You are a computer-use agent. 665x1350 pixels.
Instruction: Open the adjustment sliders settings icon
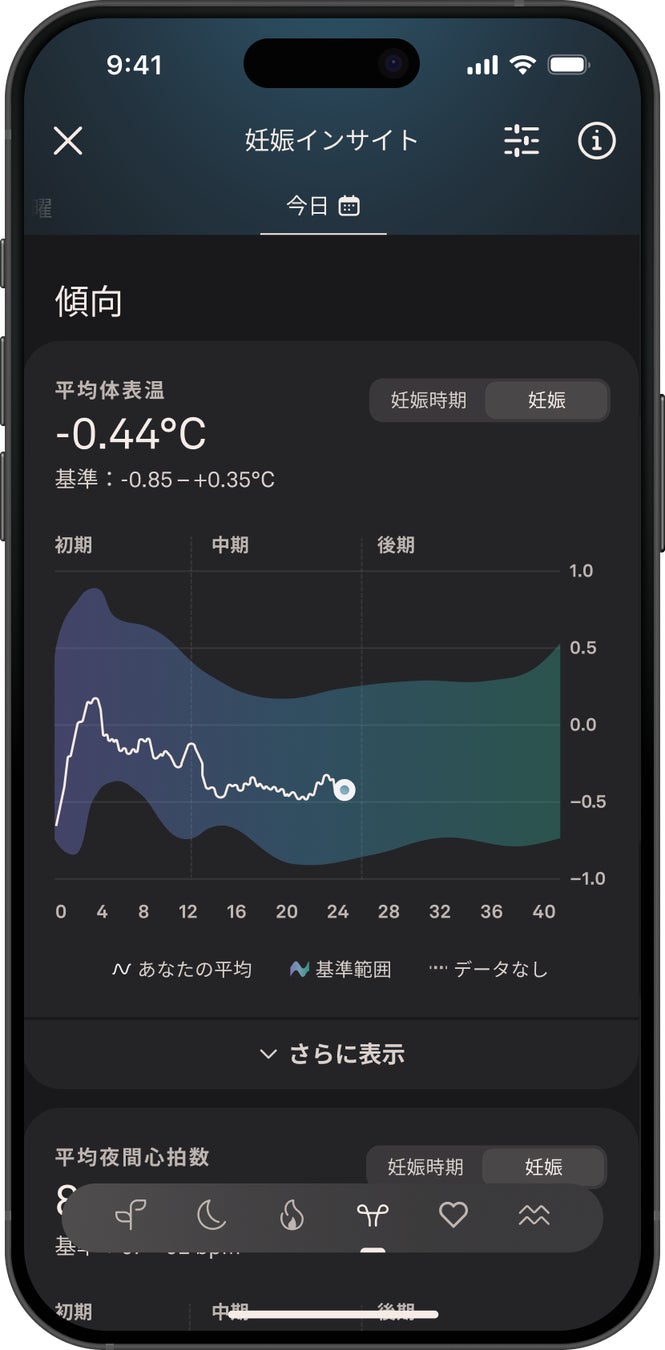521,141
